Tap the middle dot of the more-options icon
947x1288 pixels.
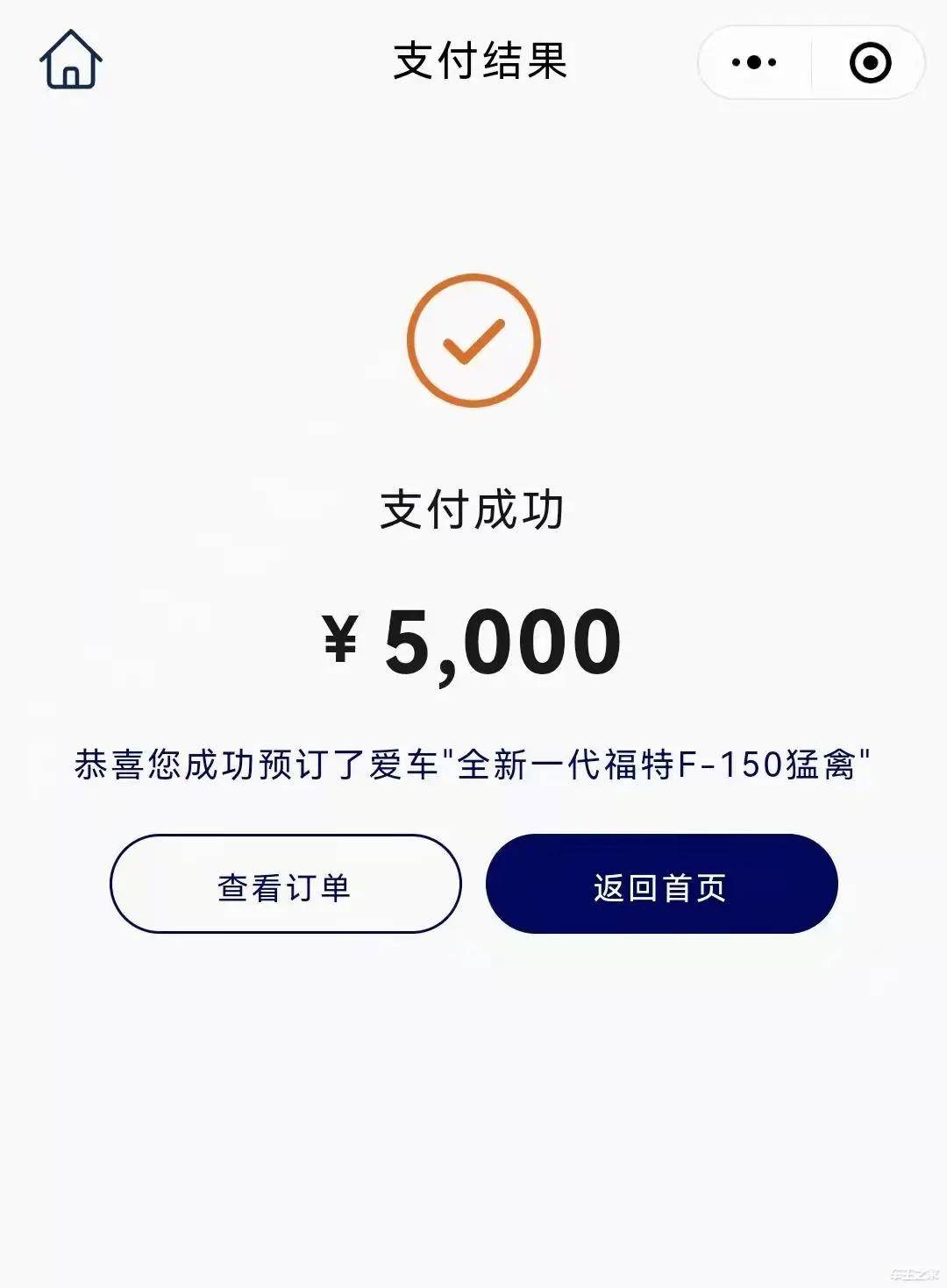pos(756,61)
